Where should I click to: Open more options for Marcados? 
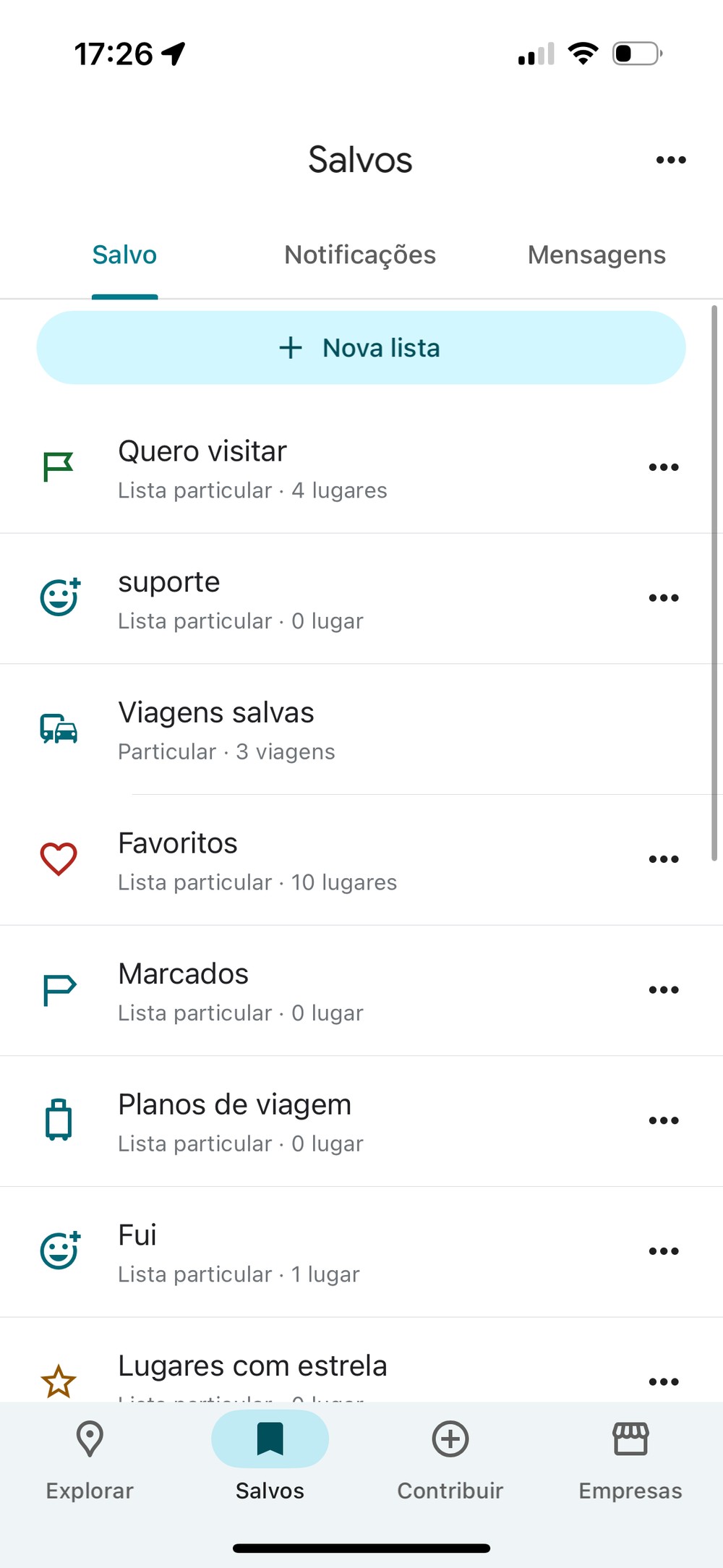click(664, 990)
